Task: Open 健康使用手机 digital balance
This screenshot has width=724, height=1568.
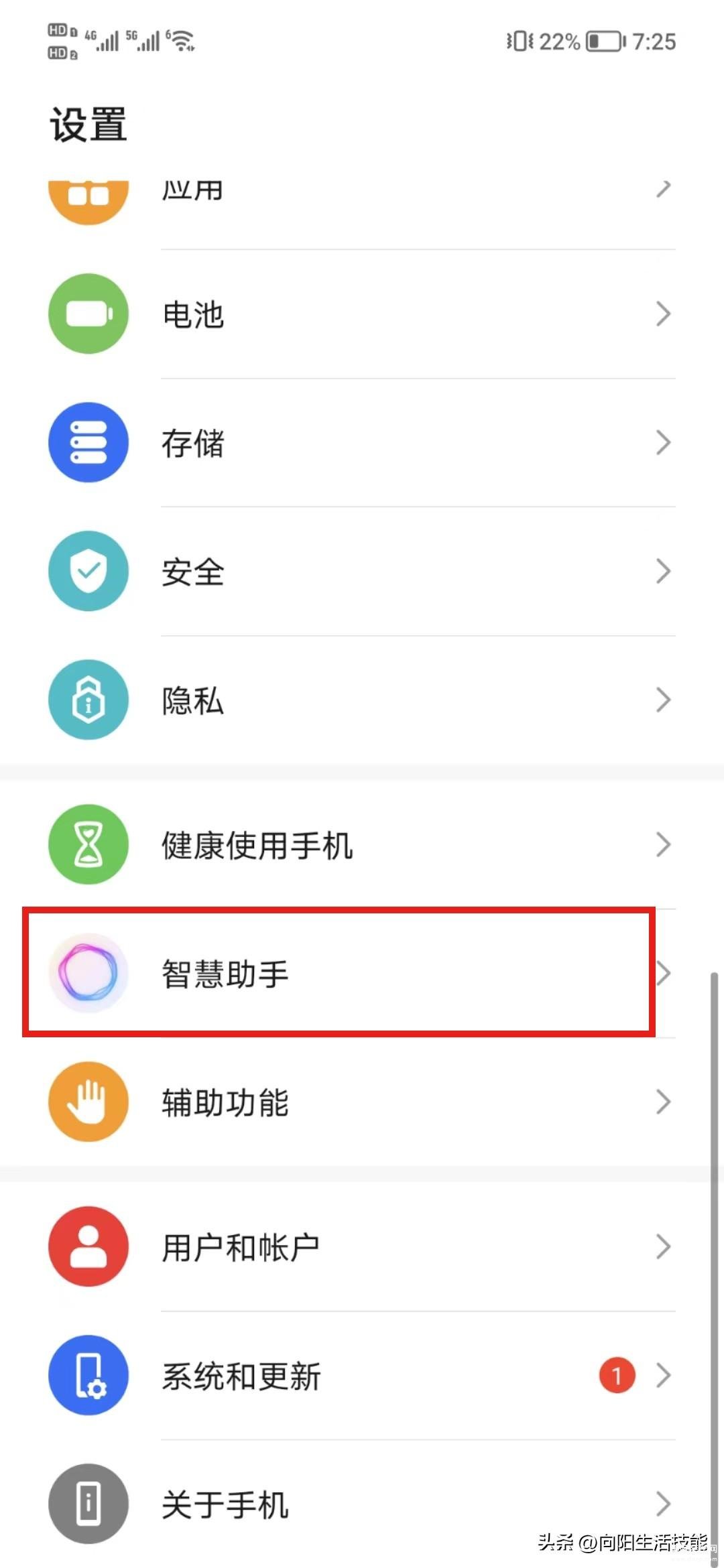Action: pyautogui.click(x=362, y=844)
